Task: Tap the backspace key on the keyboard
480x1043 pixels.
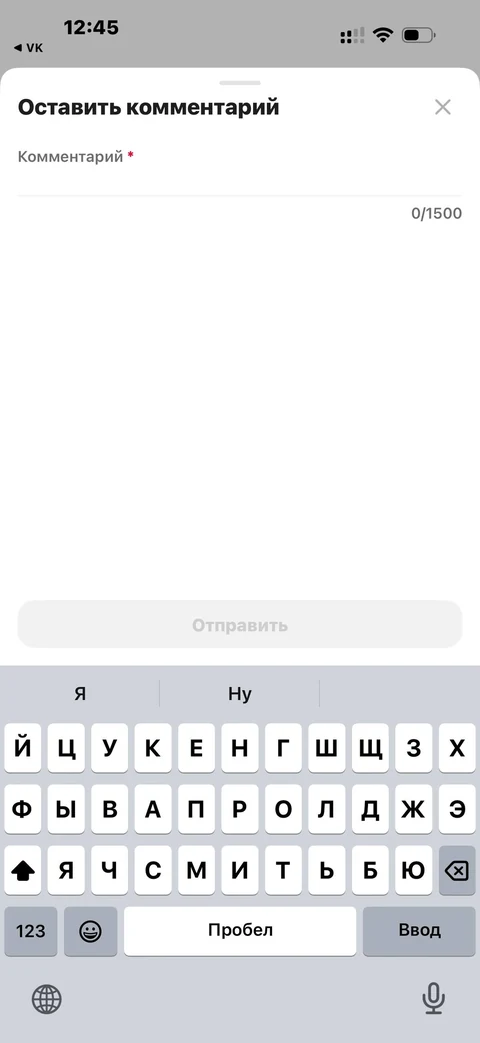Action: click(x=457, y=870)
